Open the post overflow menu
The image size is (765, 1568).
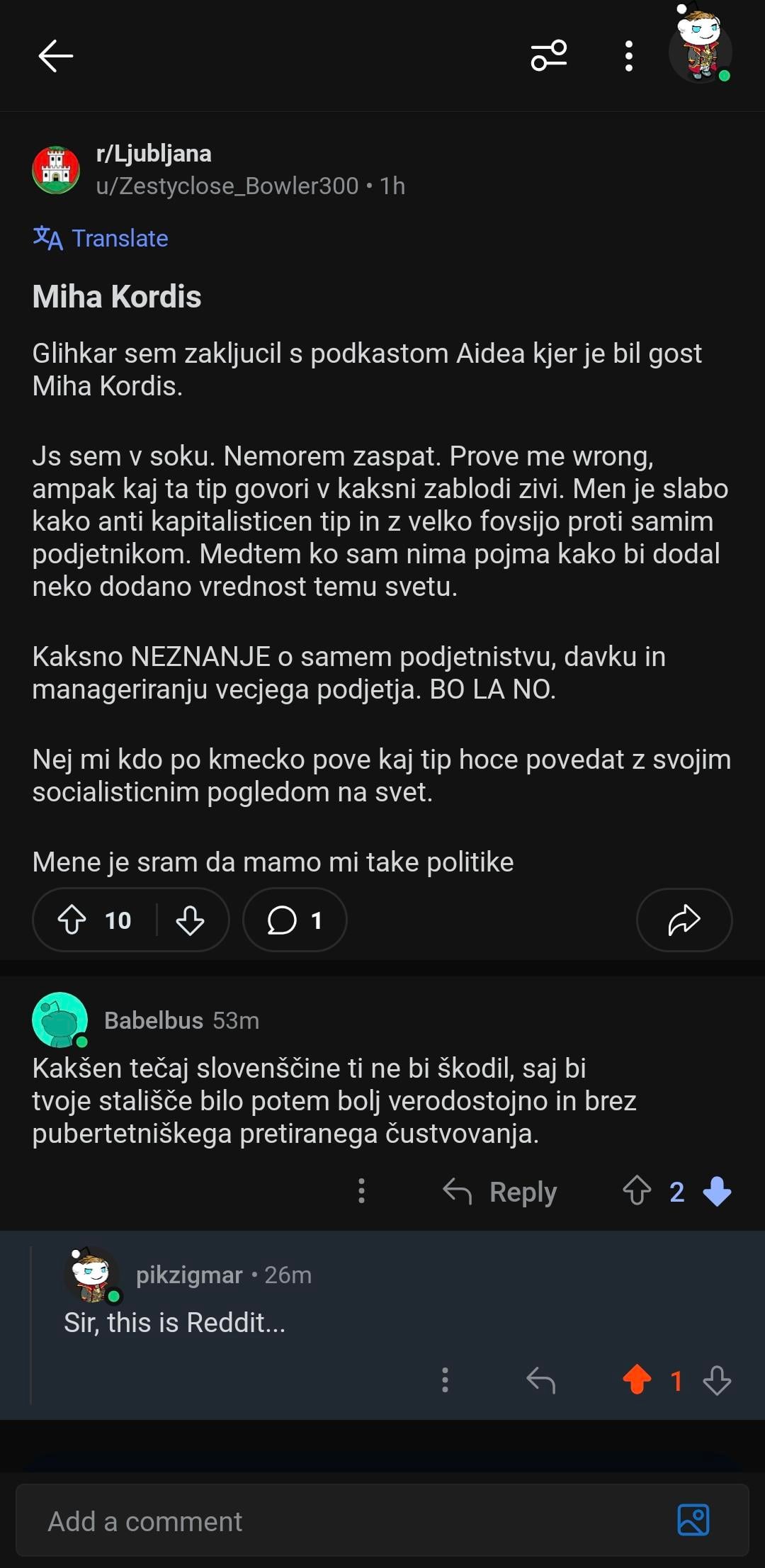628,56
